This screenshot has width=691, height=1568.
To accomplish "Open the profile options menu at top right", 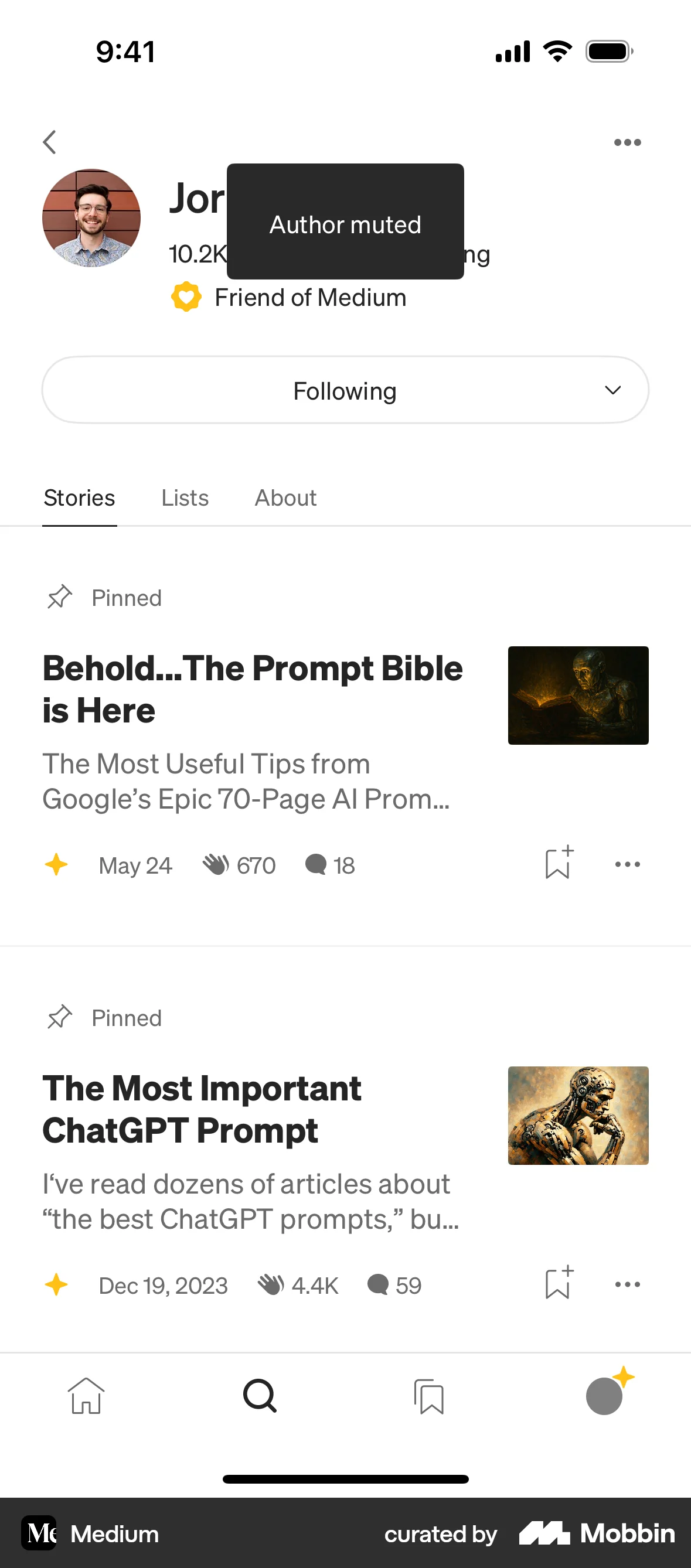I will [x=628, y=142].
